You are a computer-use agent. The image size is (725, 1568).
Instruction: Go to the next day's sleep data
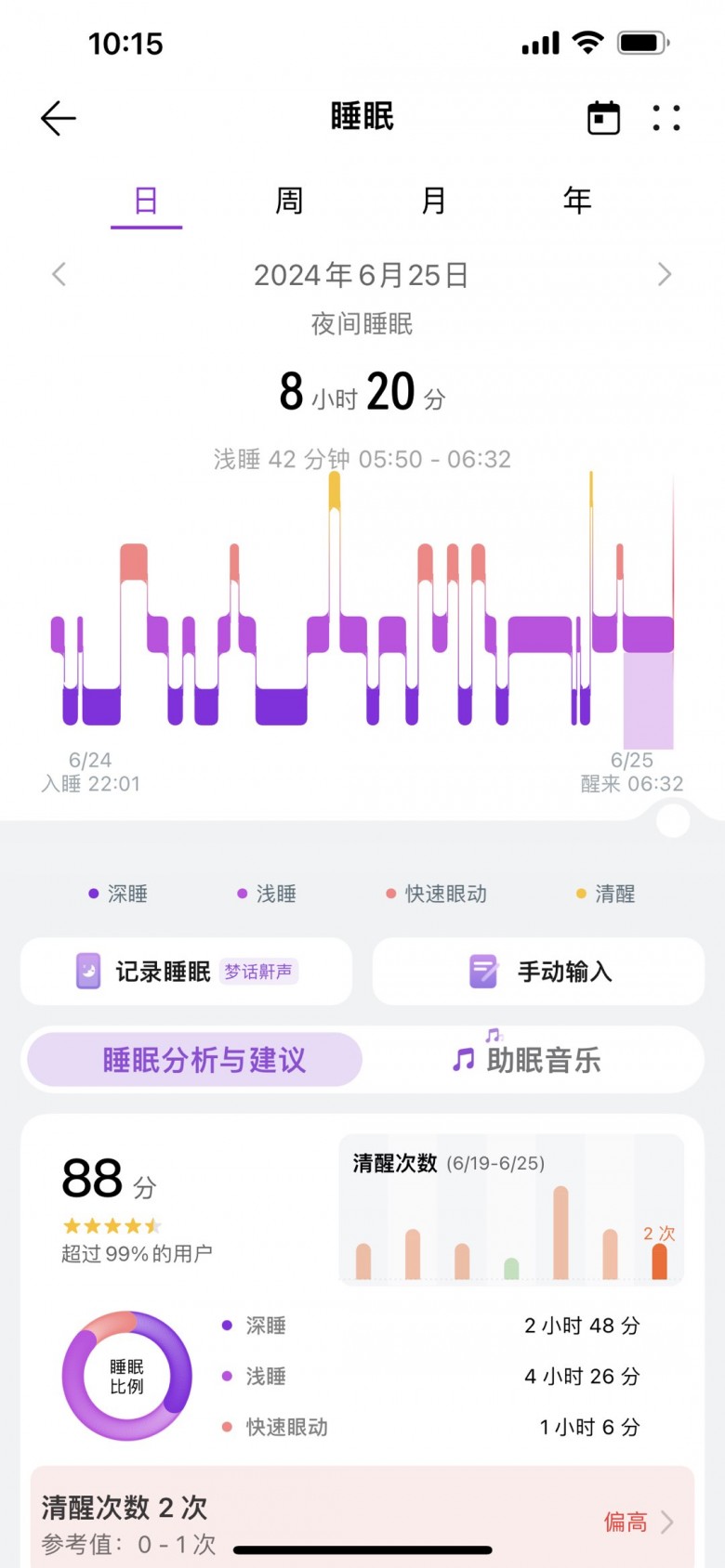664,274
